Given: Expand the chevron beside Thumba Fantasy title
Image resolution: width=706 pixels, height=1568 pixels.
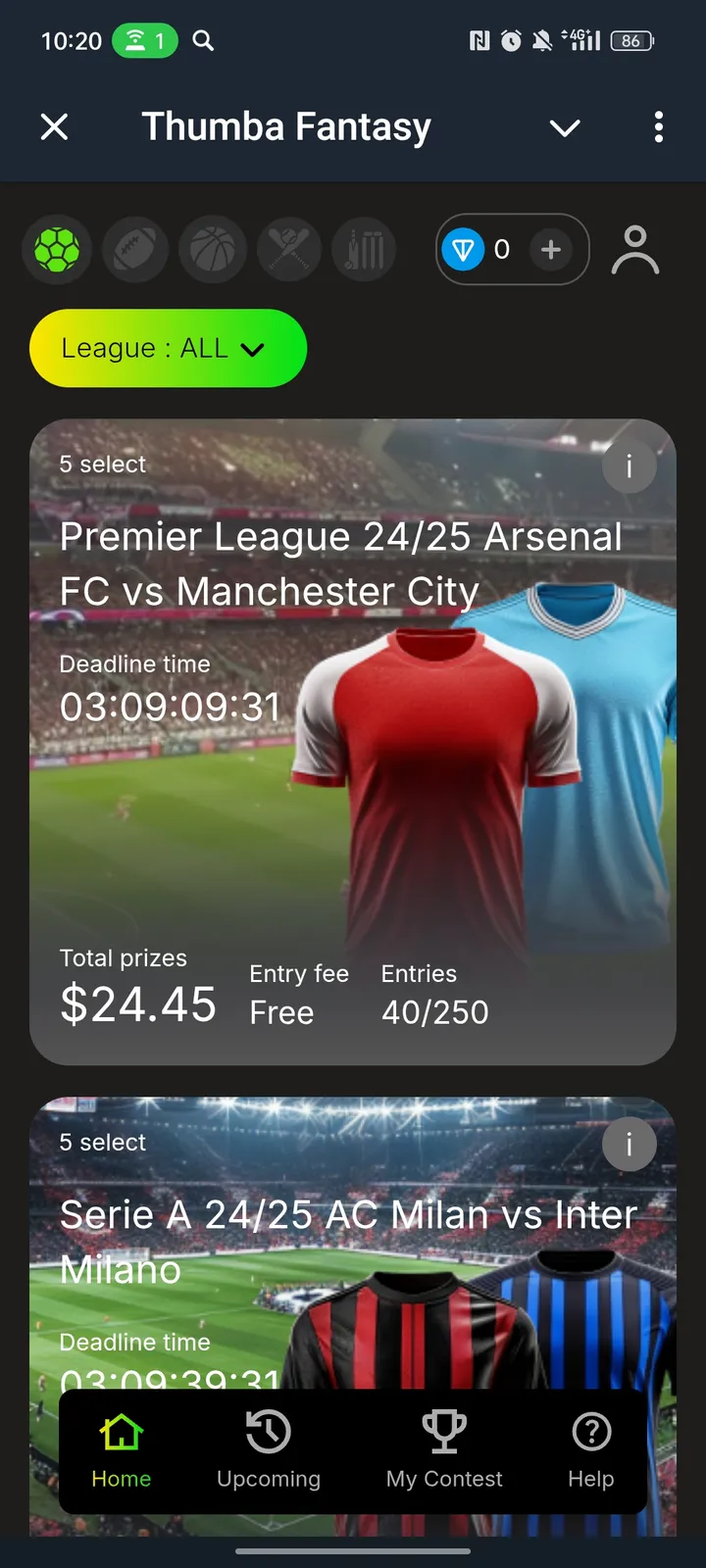Looking at the screenshot, I should click(x=564, y=127).
